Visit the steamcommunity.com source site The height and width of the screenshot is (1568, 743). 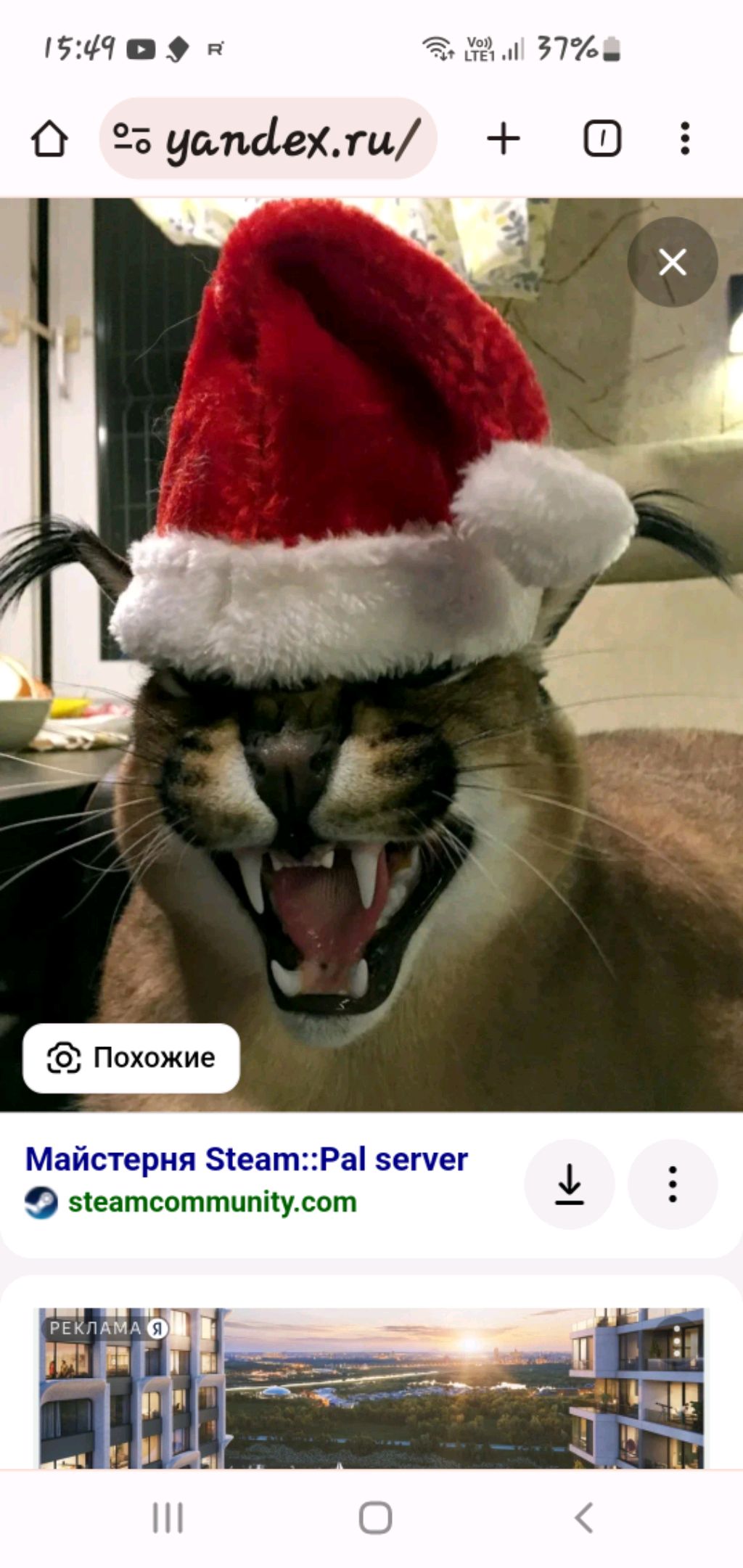click(x=212, y=1202)
